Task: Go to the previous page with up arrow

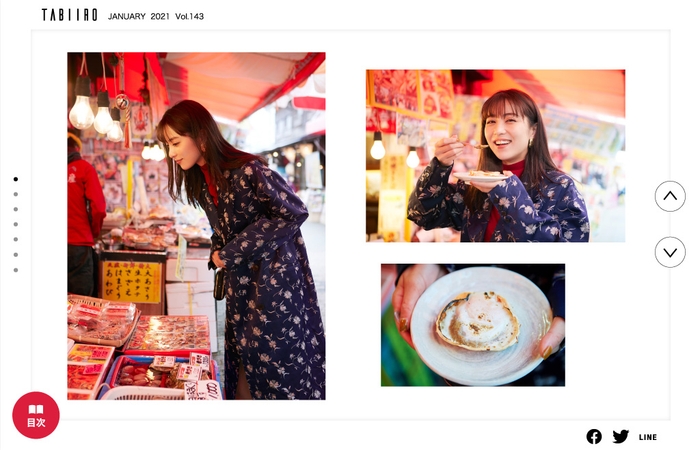Action: [x=670, y=196]
